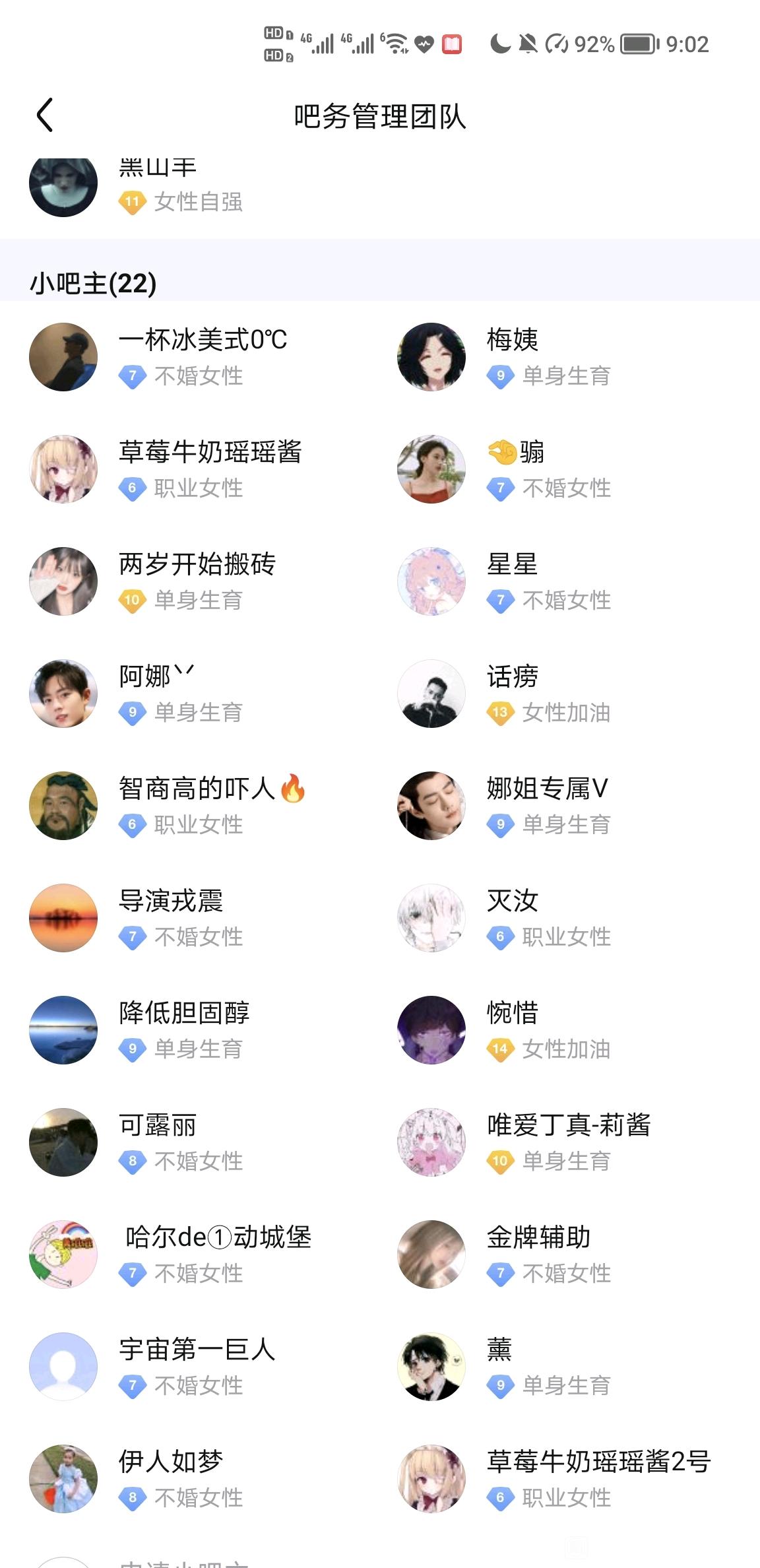Open 哈尔de①动城堡 profile
Viewport: 760px width, 1568px height.
(x=218, y=1238)
